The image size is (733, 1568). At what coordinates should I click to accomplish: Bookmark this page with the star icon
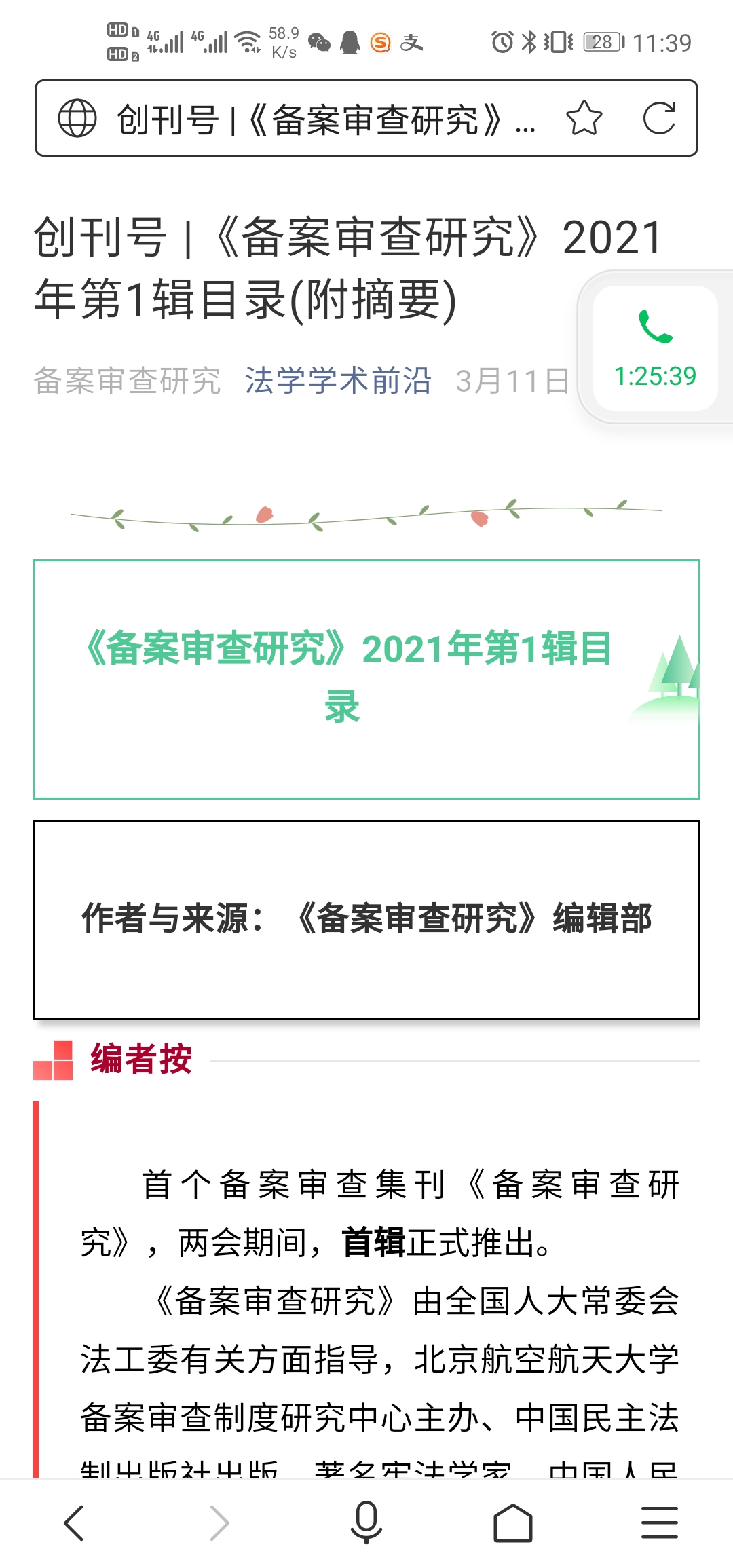coord(584,119)
